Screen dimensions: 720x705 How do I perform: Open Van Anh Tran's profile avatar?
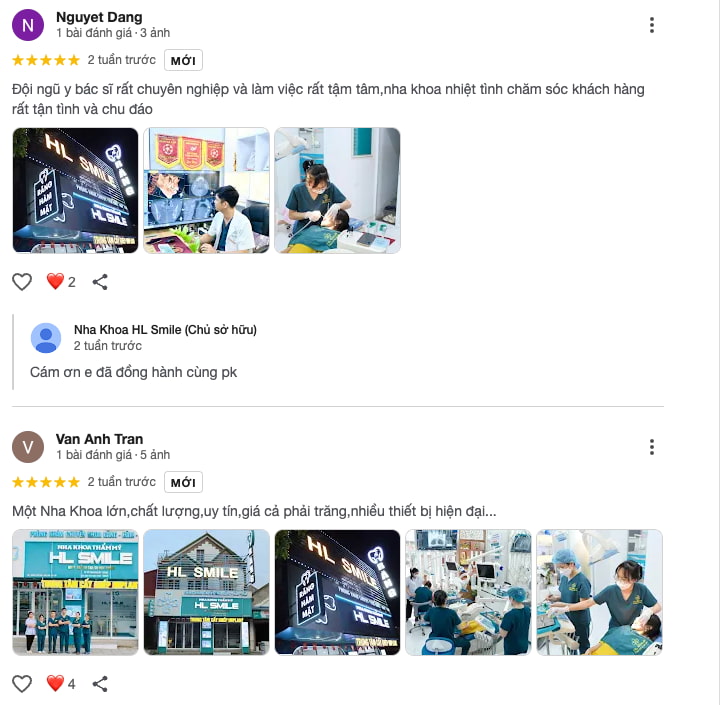tap(28, 447)
